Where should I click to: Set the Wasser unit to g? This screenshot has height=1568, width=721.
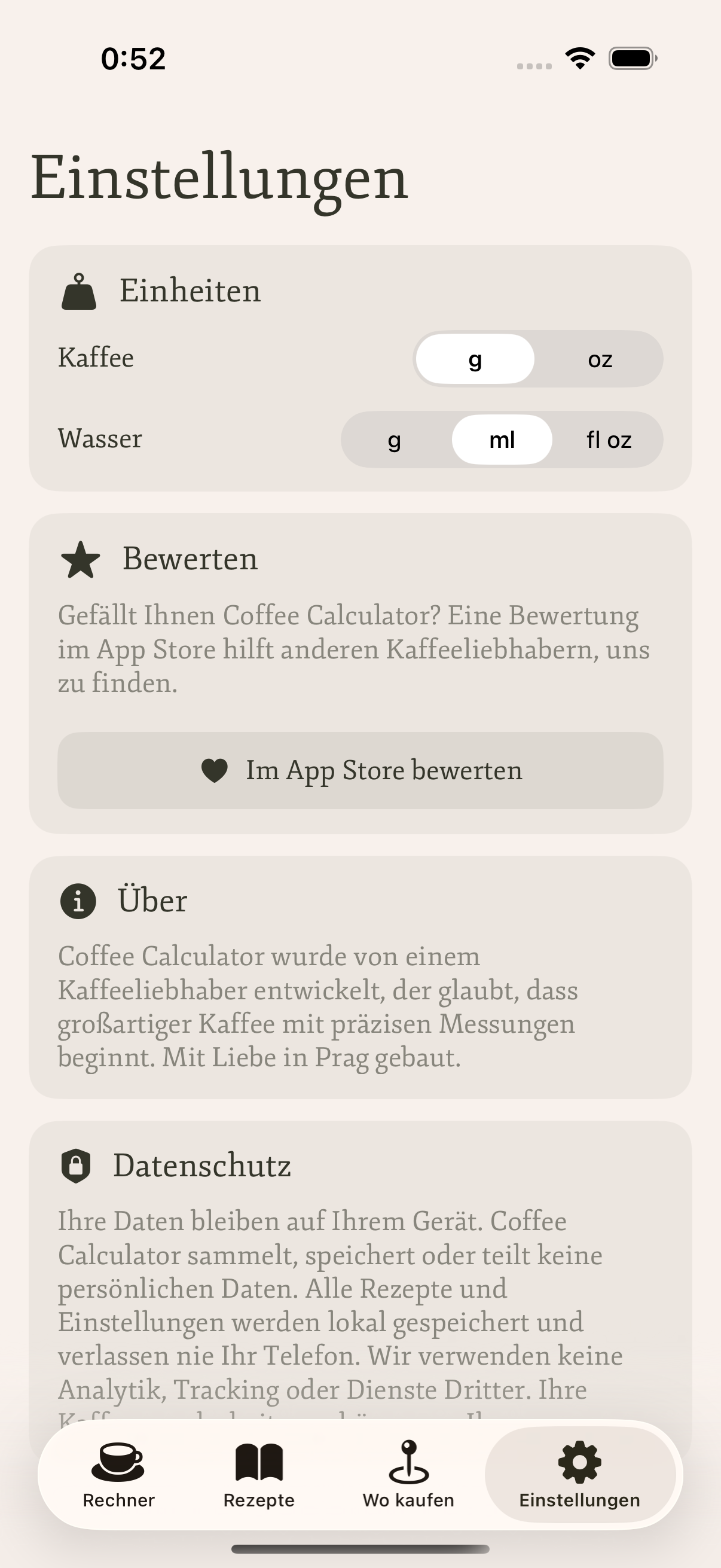point(394,440)
